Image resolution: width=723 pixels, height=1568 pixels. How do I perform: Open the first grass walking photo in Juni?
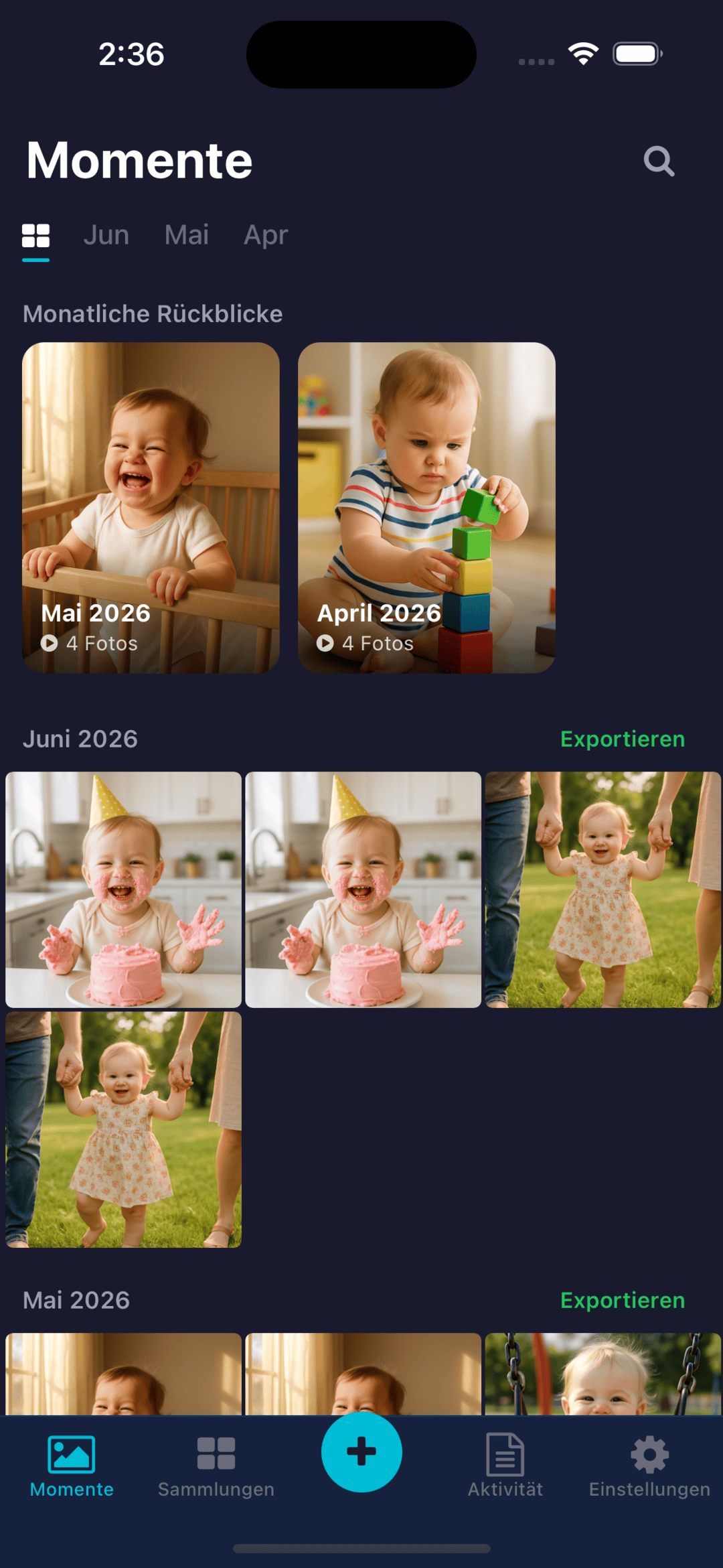[602, 889]
